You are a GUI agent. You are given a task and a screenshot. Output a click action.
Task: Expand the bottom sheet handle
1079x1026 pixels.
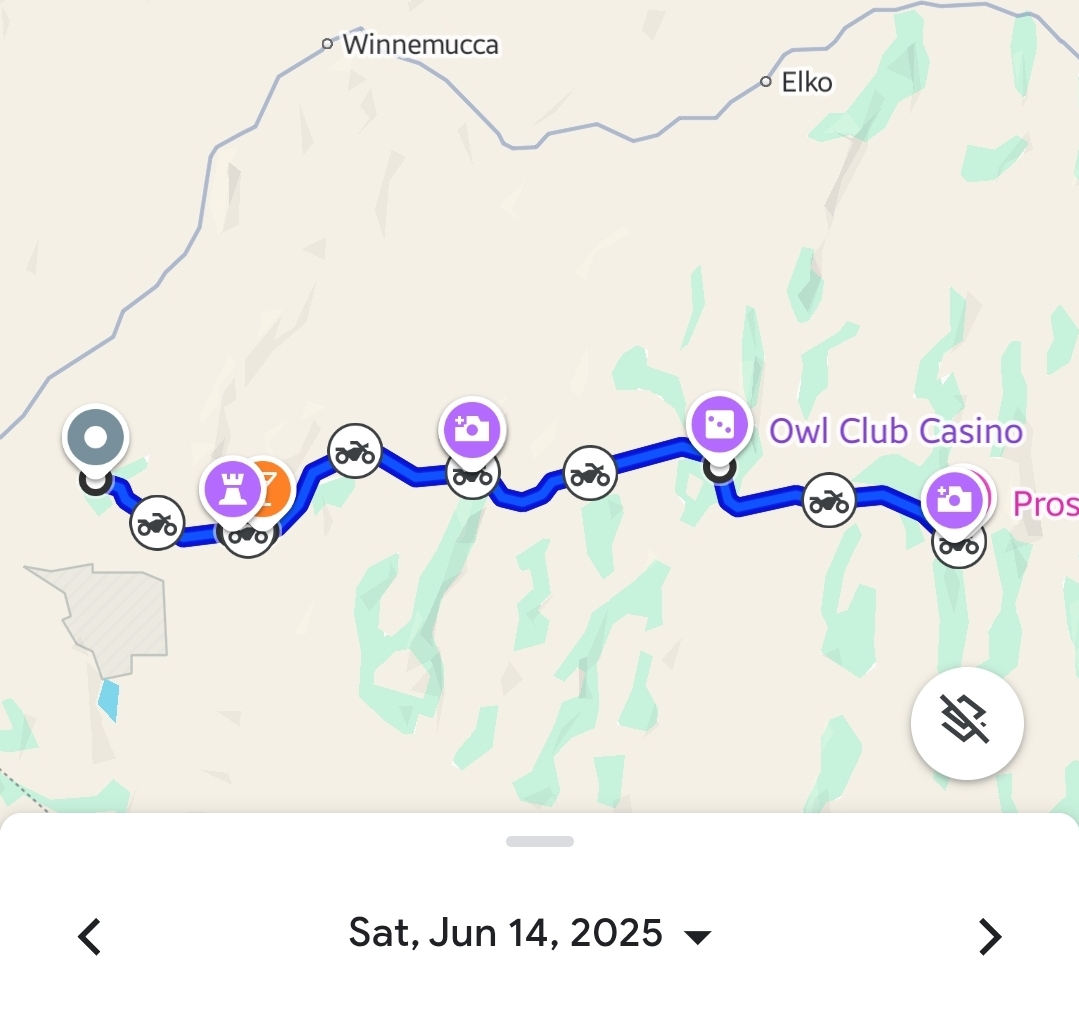[540, 842]
